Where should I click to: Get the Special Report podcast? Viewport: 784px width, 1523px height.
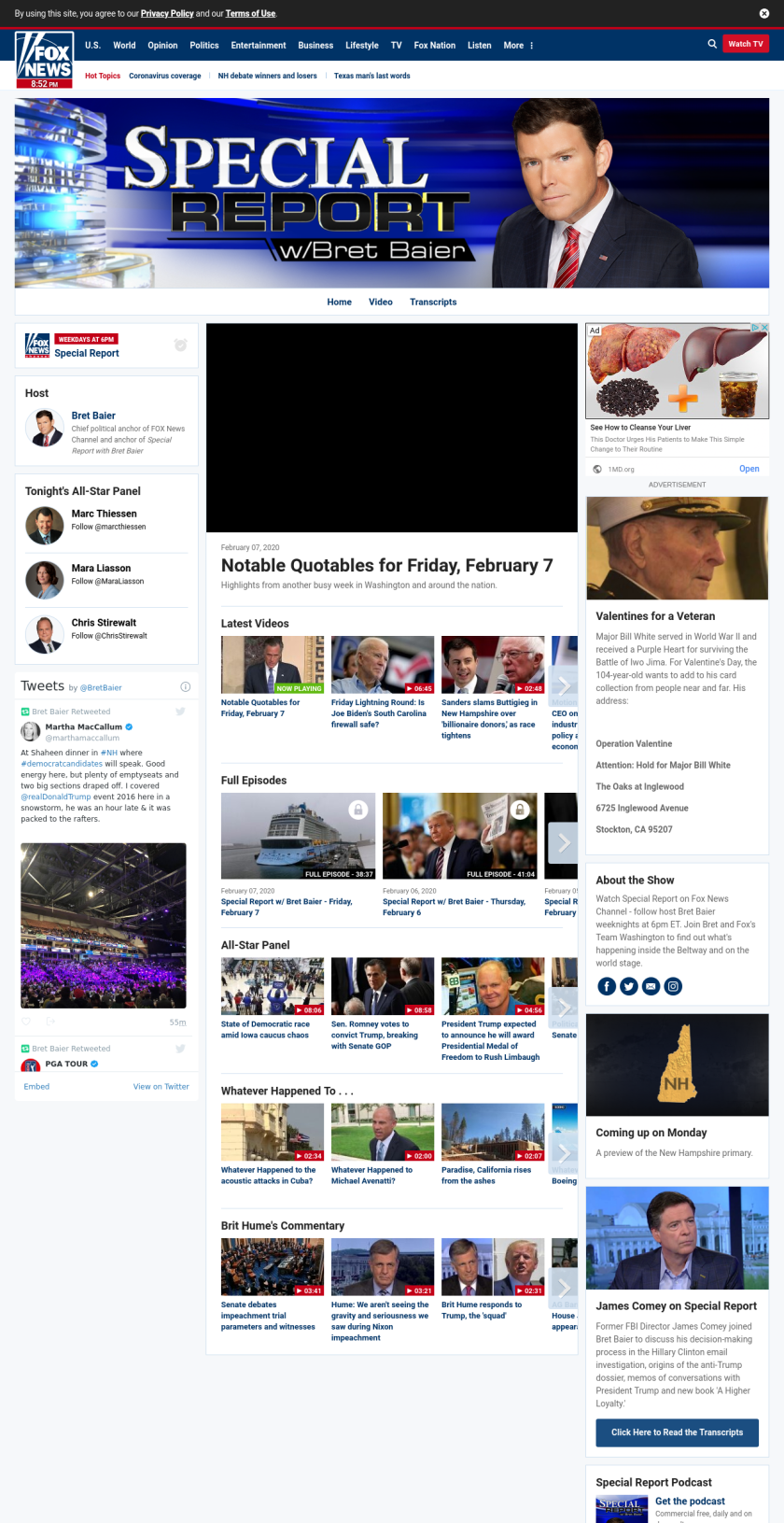coord(689,1501)
